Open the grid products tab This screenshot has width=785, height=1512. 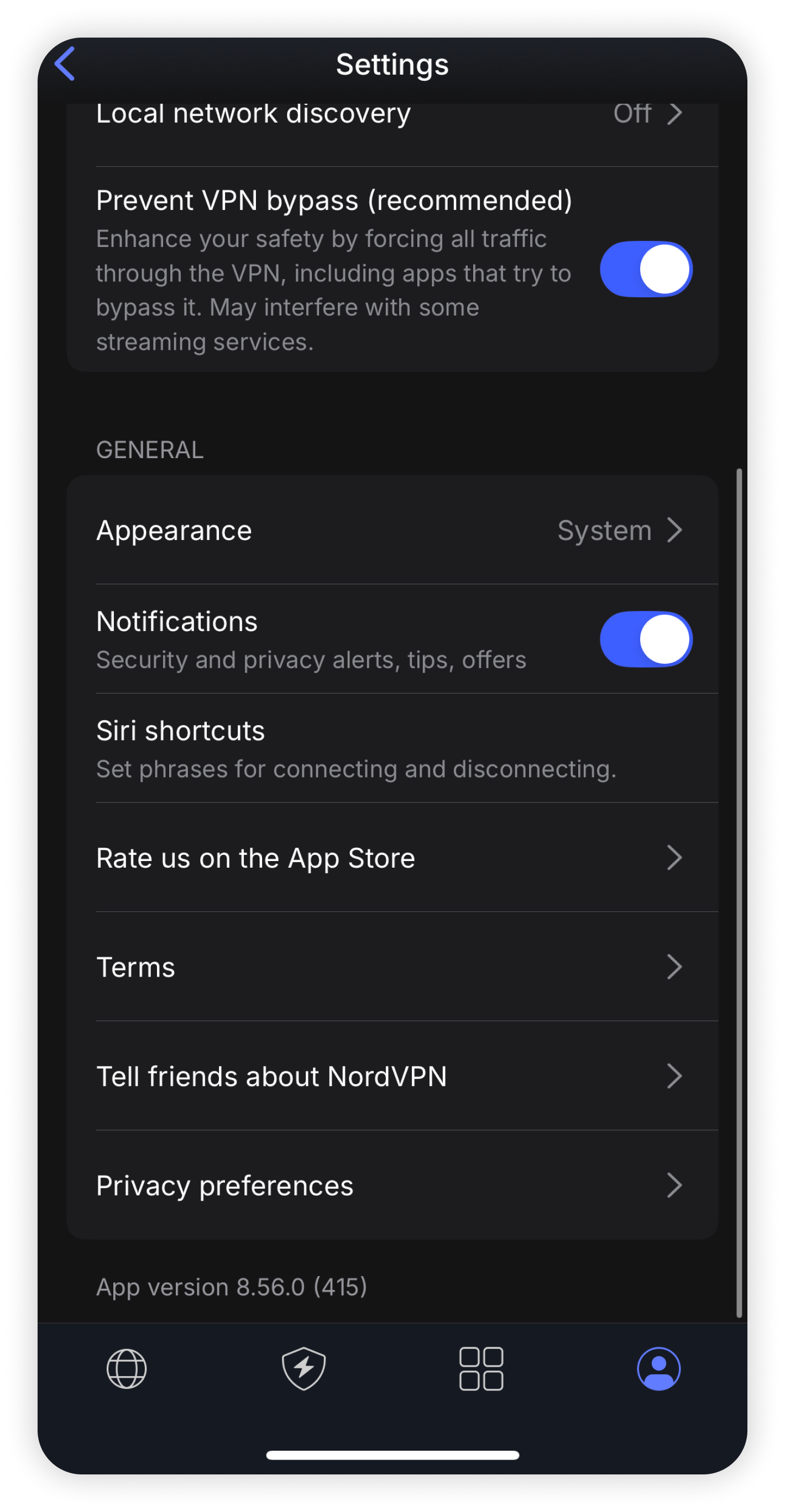(481, 1369)
